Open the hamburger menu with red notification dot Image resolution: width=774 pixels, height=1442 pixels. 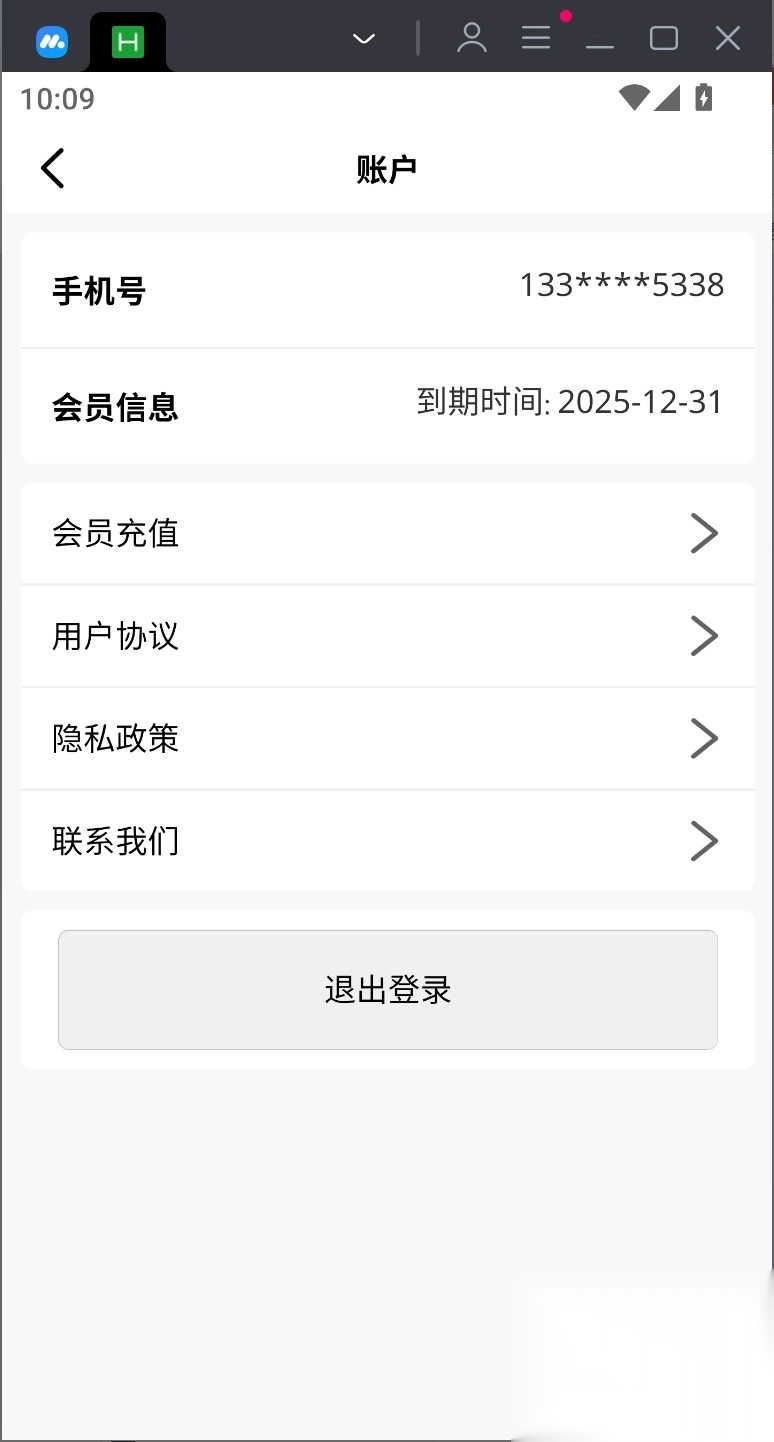(x=536, y=38)
